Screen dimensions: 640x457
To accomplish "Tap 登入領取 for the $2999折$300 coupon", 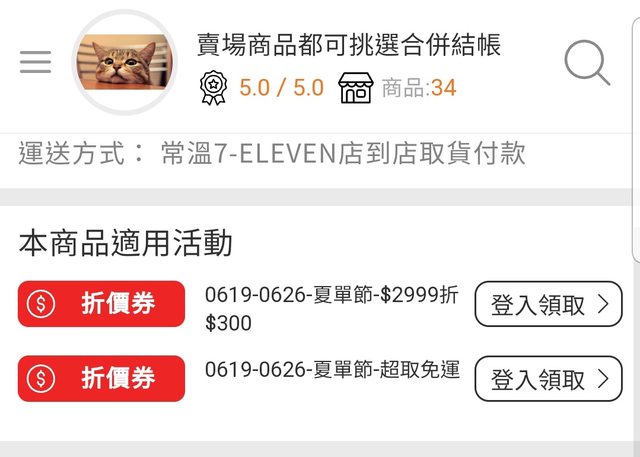I will pyautogui.click(x=548, y=304).
